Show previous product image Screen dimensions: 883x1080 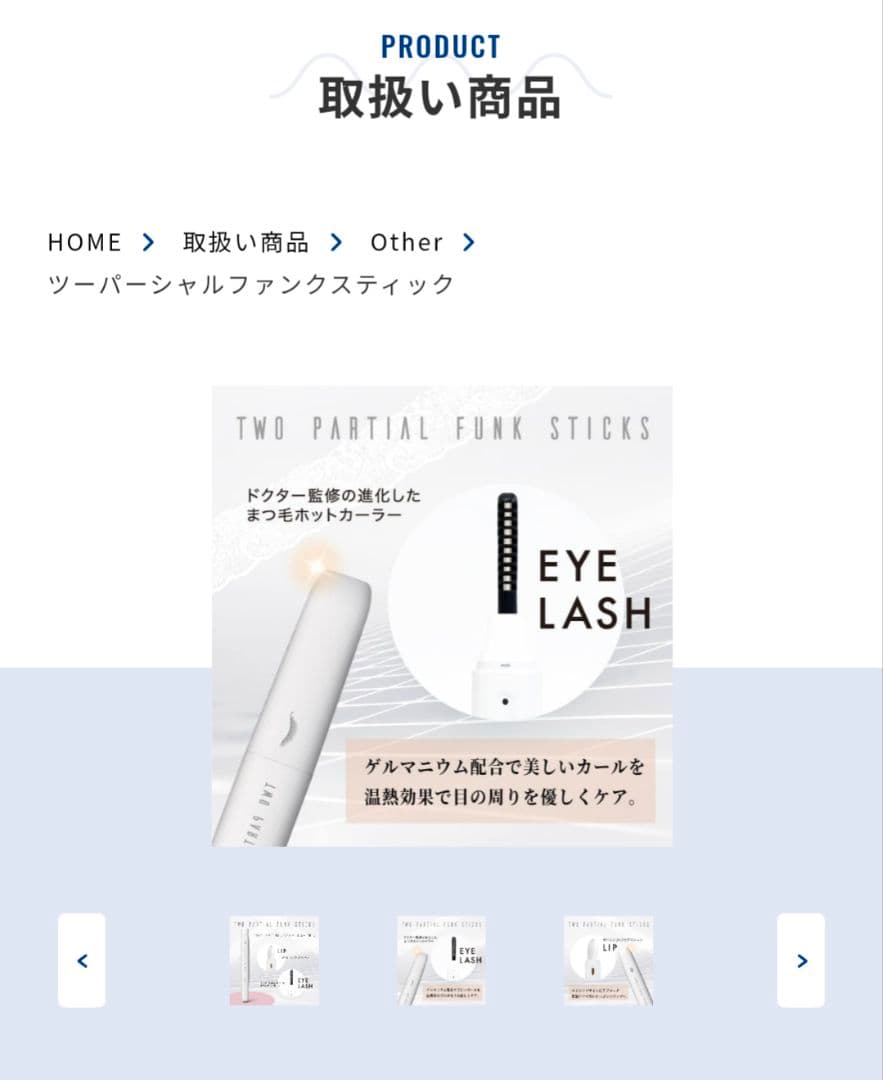click(81, 960)
